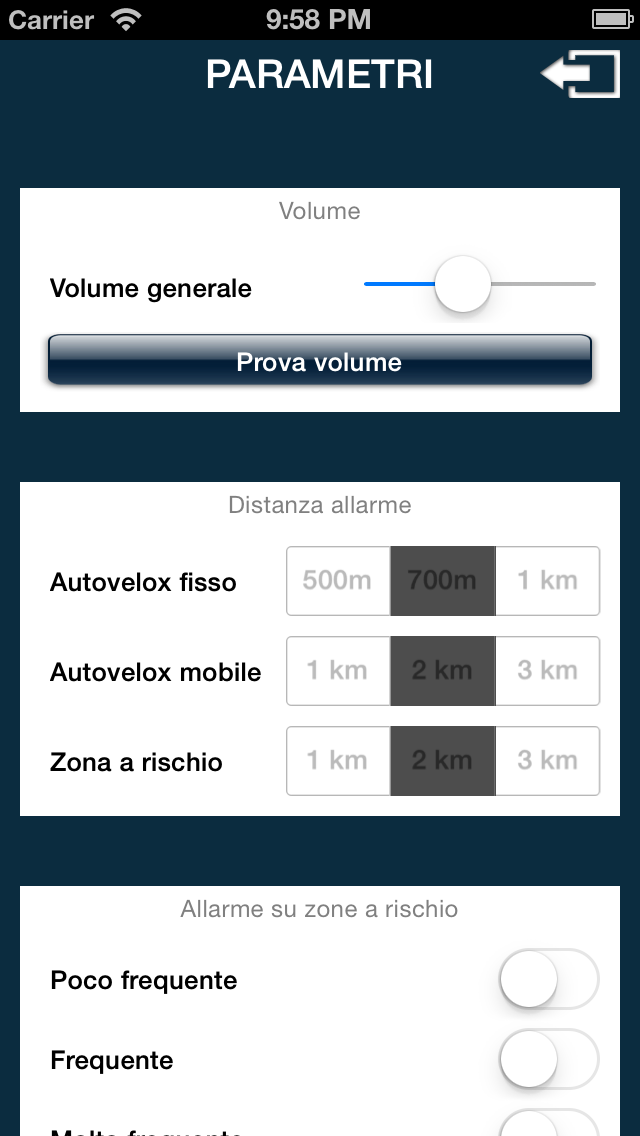Choose 700m for Autovelox fisso
This screenshot has height=1136, width=640.
click(x=442, y=581)
